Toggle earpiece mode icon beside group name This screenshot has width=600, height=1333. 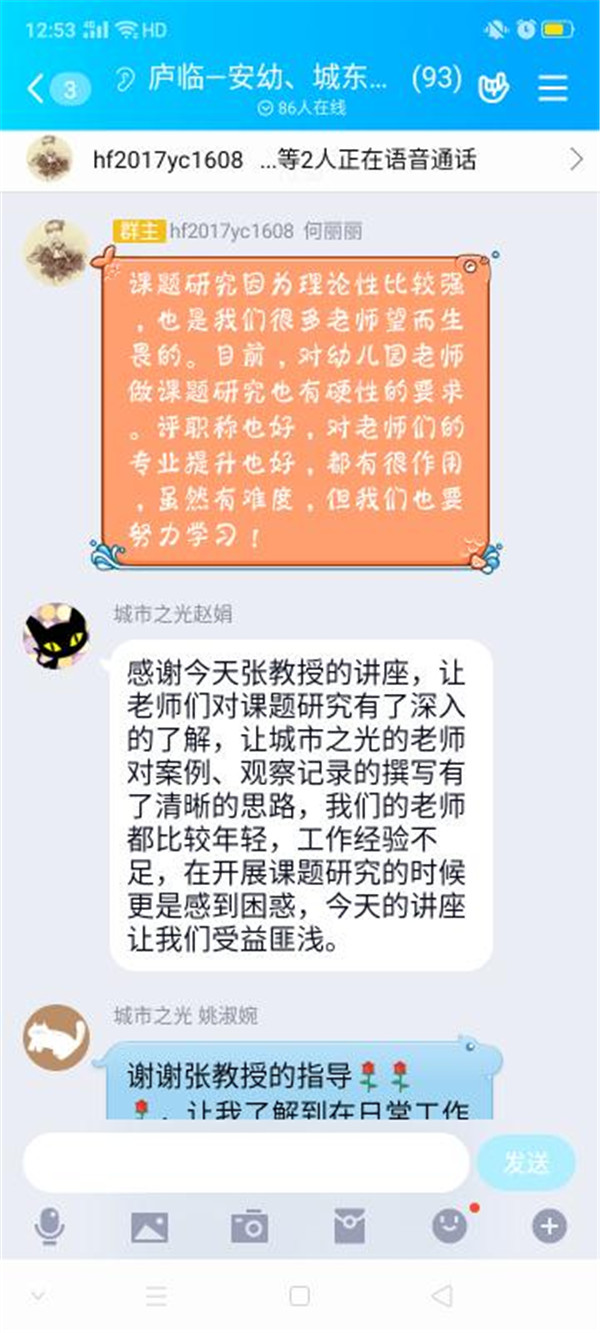click(x=125, y=80)
